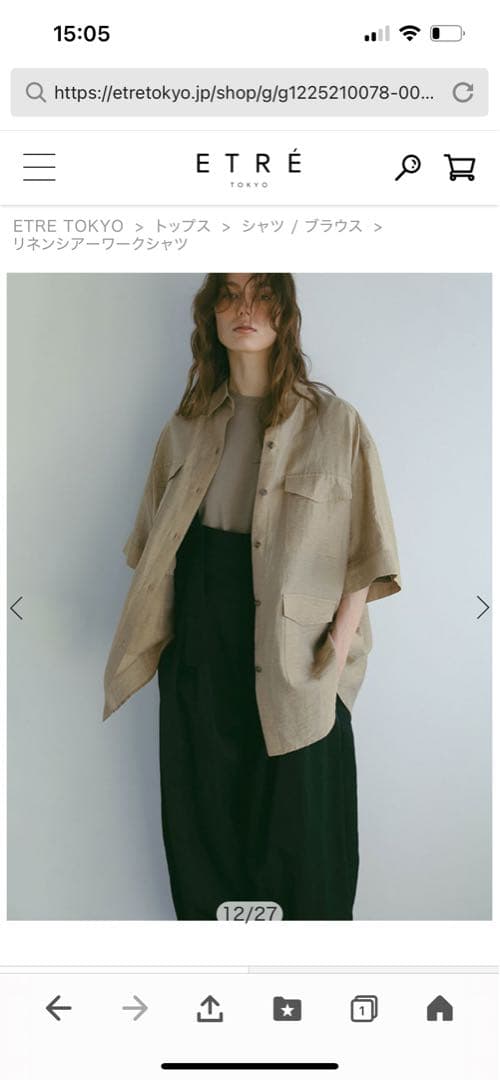Open the bookmarks folder
This screenshot has height=1080, width=500.
coord(287,1009)
